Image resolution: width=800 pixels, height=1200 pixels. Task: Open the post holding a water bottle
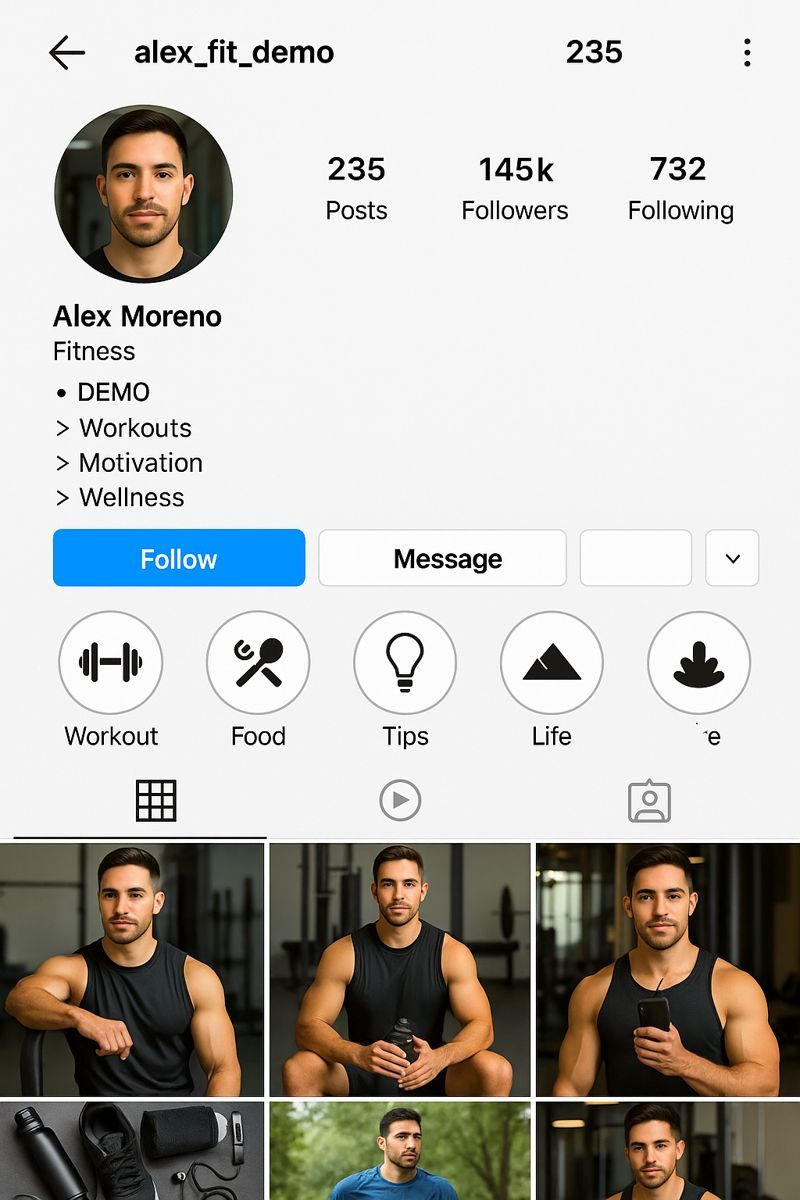(400, 969)
